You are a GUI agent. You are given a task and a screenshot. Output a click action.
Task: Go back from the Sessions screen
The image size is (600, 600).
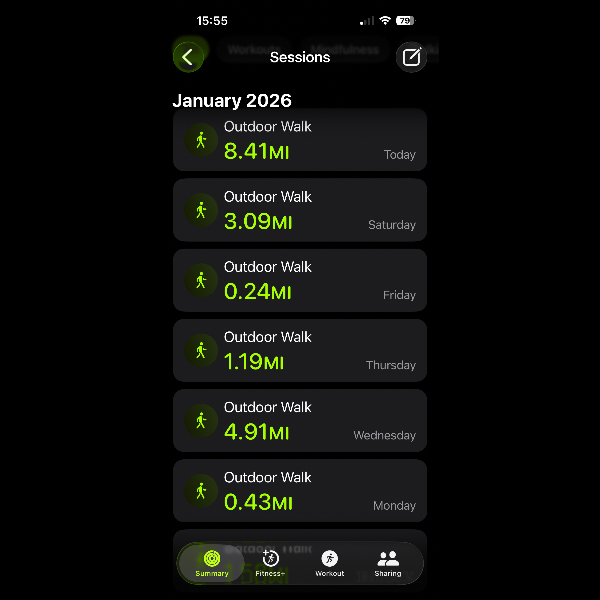188,57
